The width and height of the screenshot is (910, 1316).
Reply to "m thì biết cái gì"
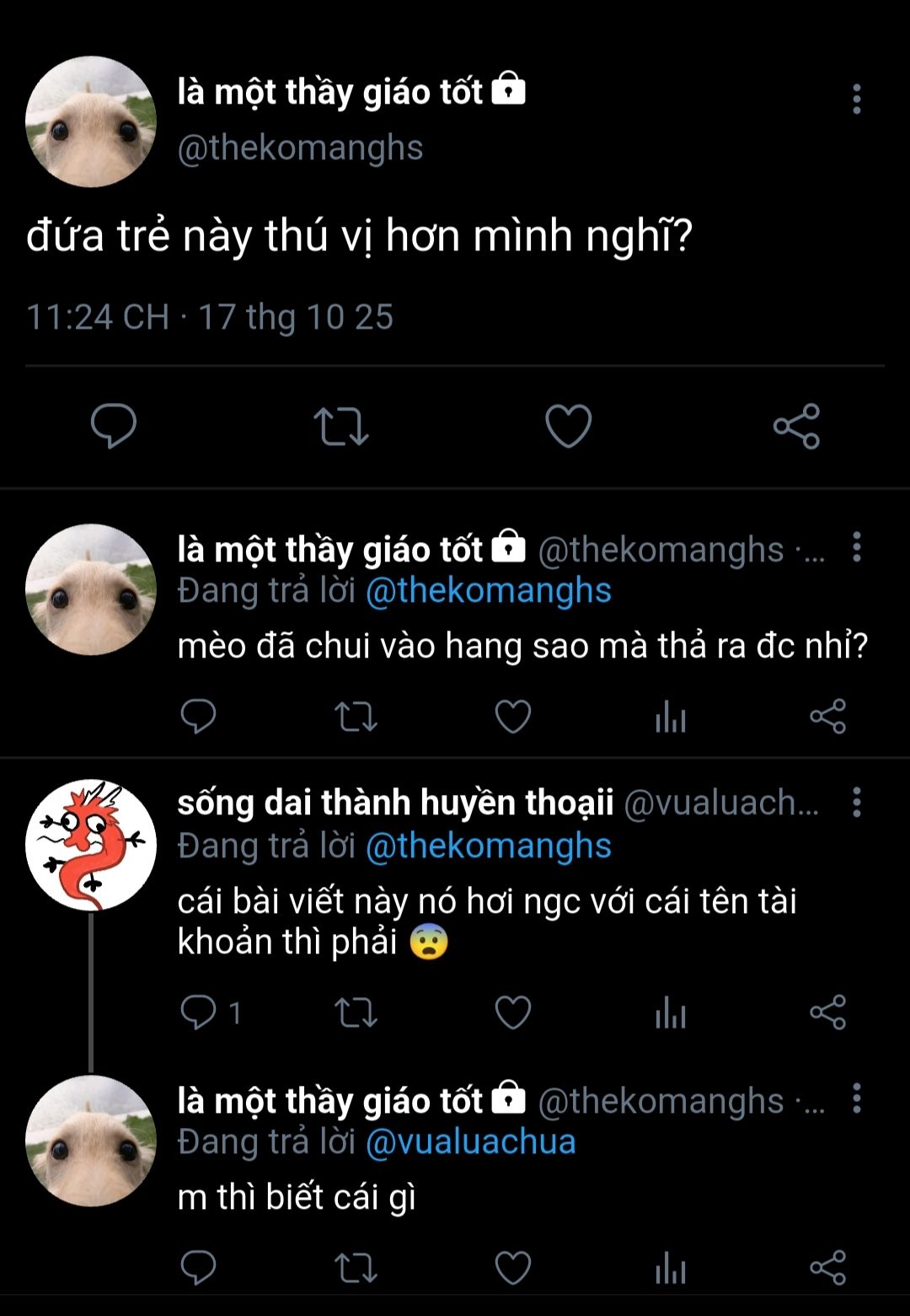(x=199, y=1268)
